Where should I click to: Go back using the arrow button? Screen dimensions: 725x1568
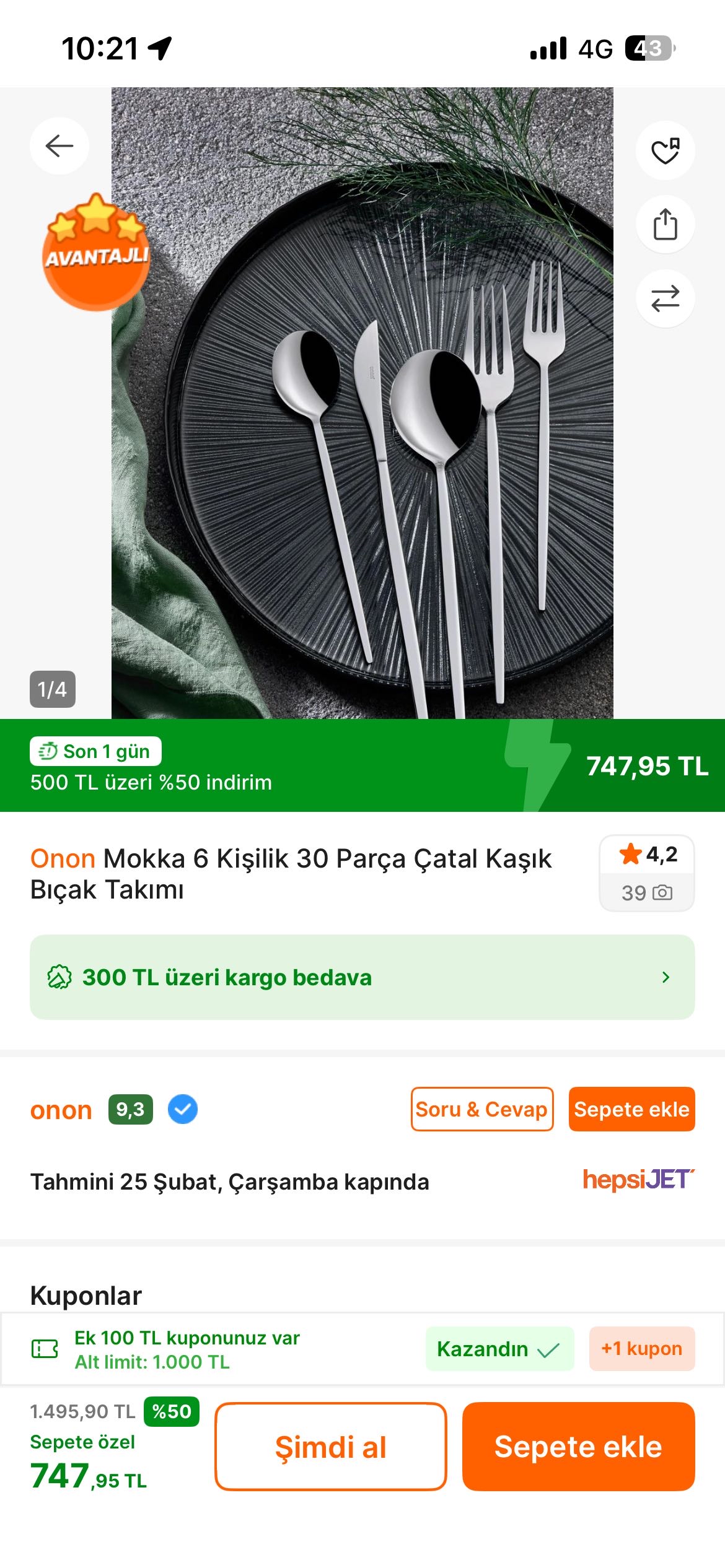59,146
